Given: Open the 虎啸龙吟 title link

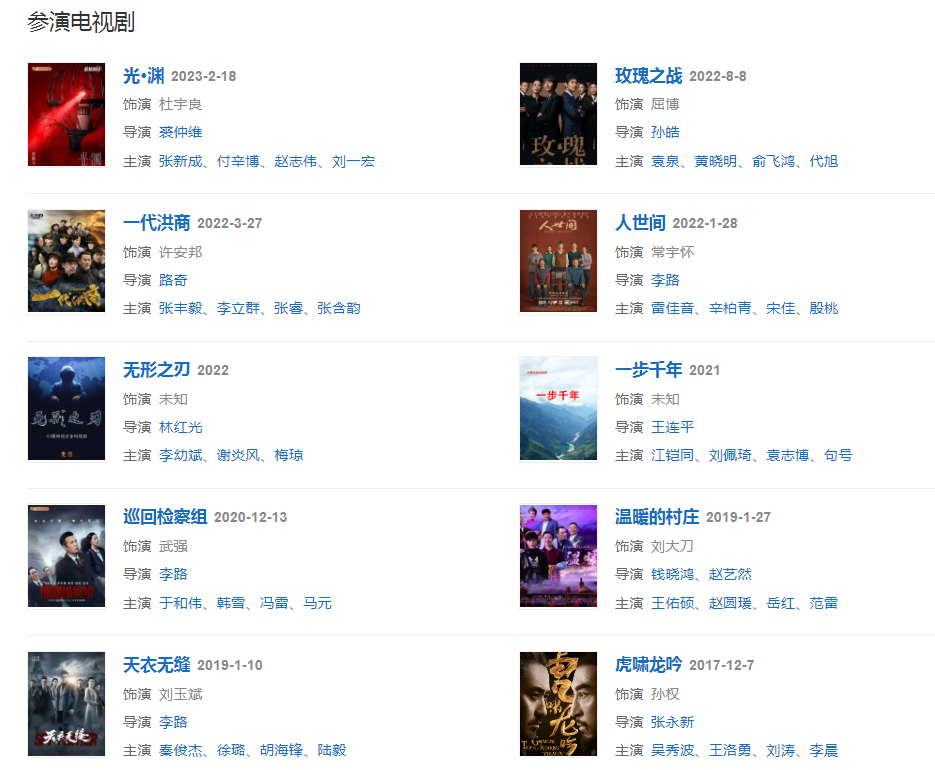Looking at the screenshot, I should (648, 665).
